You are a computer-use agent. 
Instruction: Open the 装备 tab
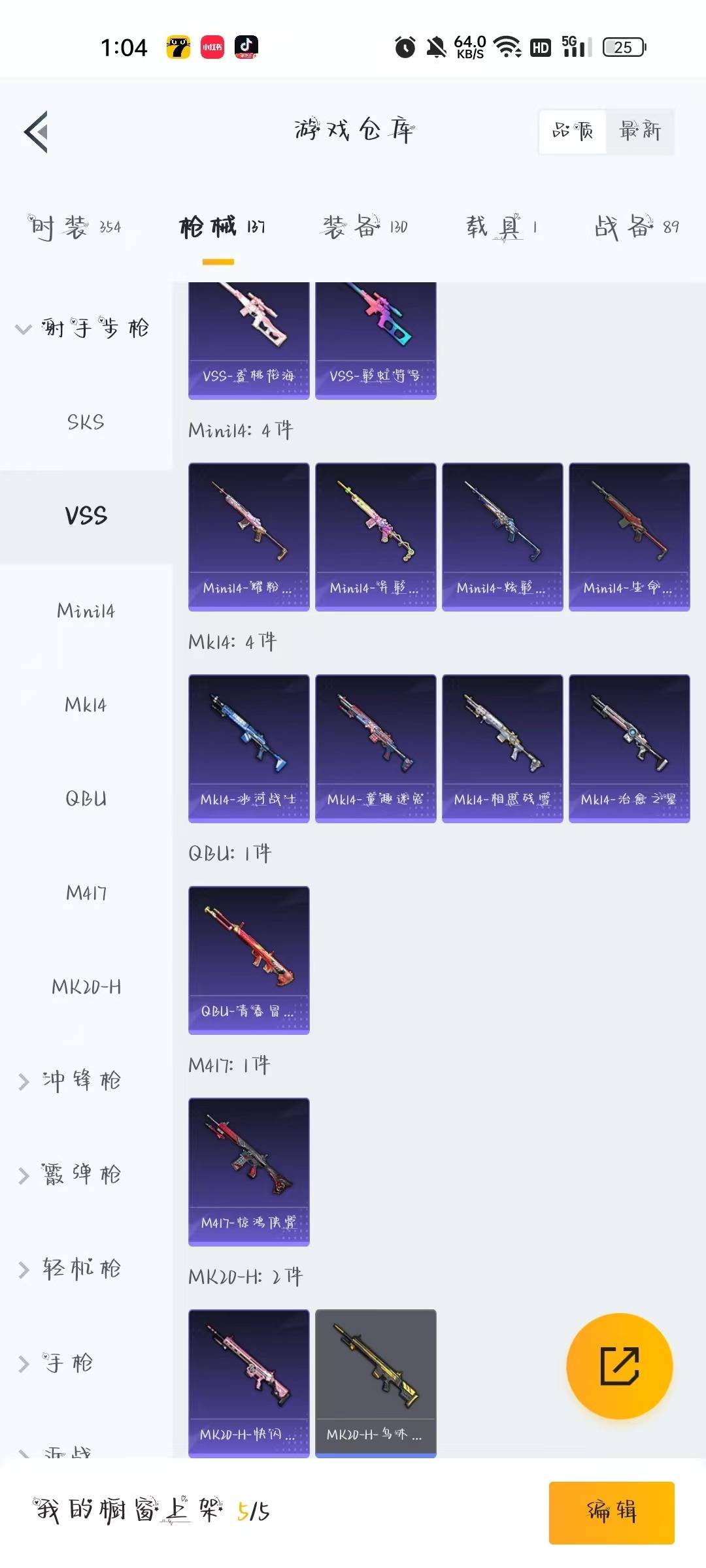tap(365, 227)
